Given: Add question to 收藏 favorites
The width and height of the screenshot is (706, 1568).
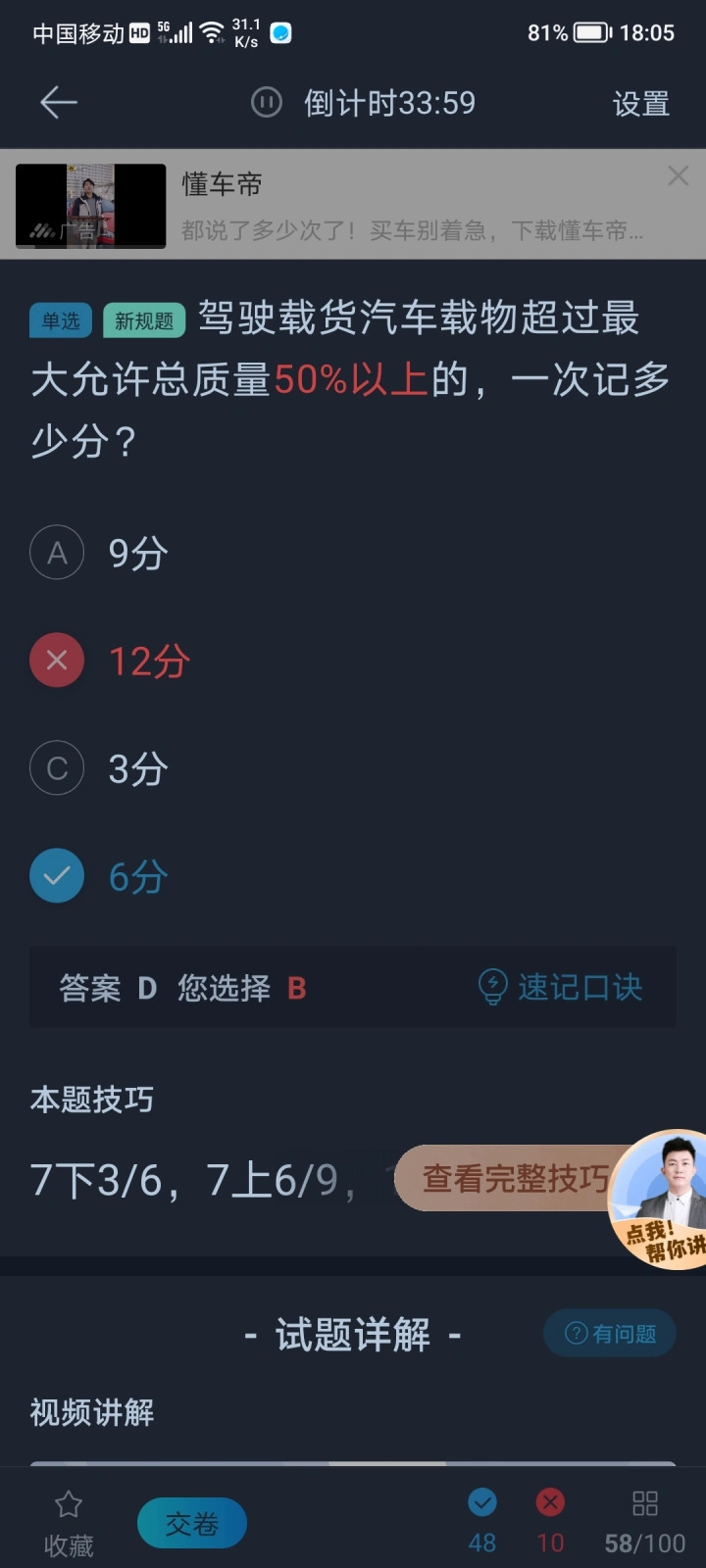Looking at the screenshot, I should point(69,1524).
